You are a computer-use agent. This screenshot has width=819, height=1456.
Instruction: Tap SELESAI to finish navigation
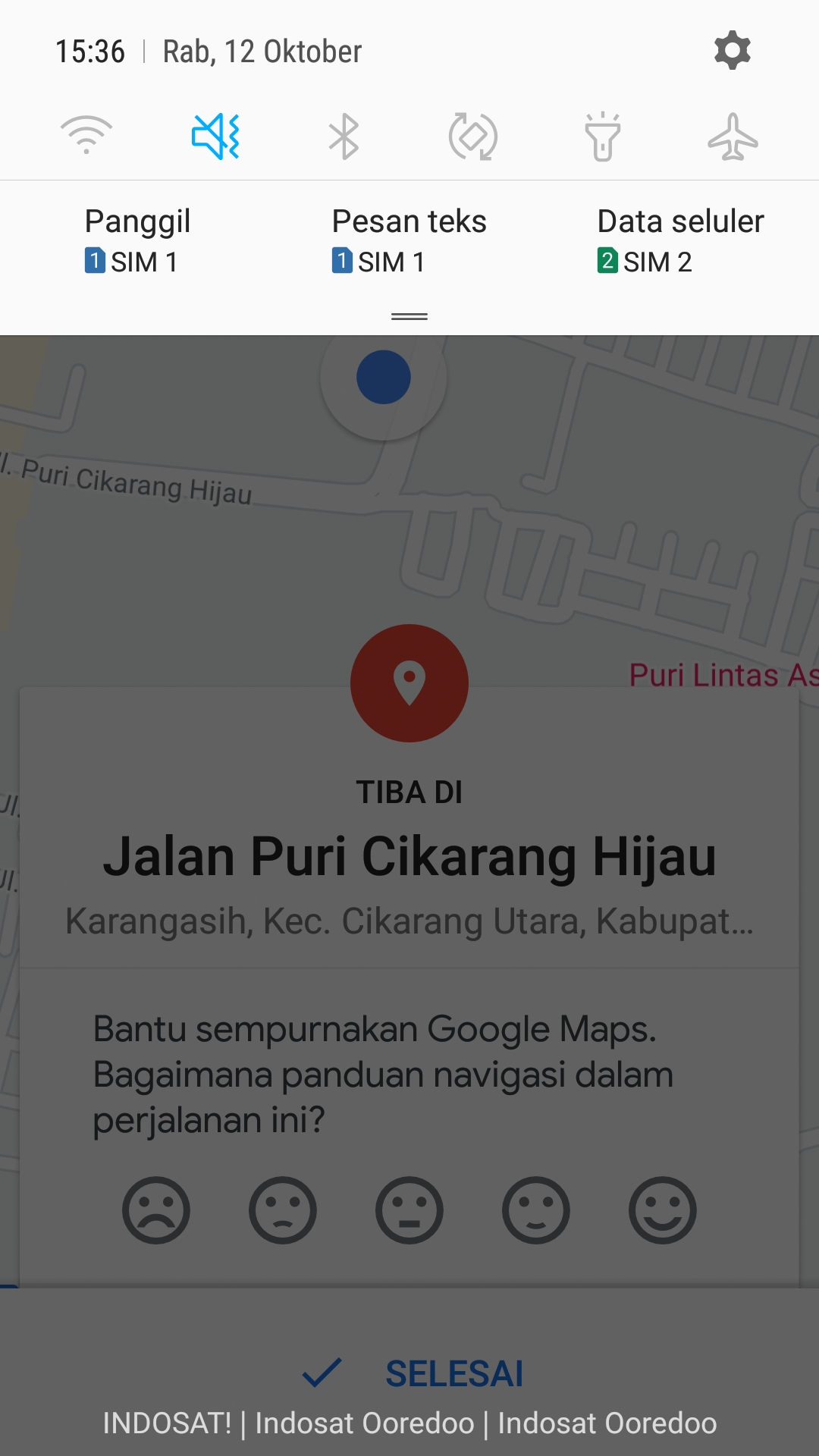[413, 1373]
